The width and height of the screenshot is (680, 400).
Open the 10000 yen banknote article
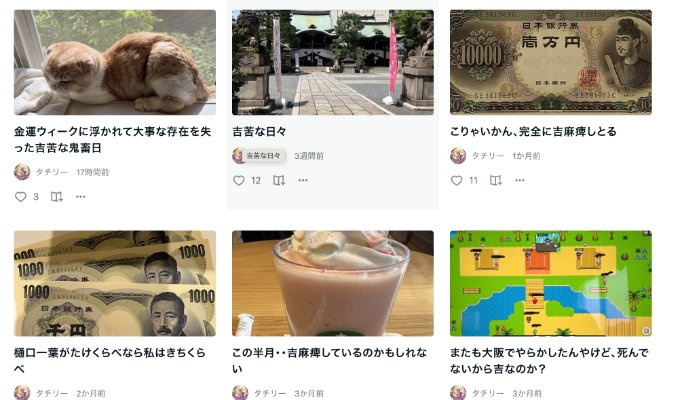pos(550,62)
